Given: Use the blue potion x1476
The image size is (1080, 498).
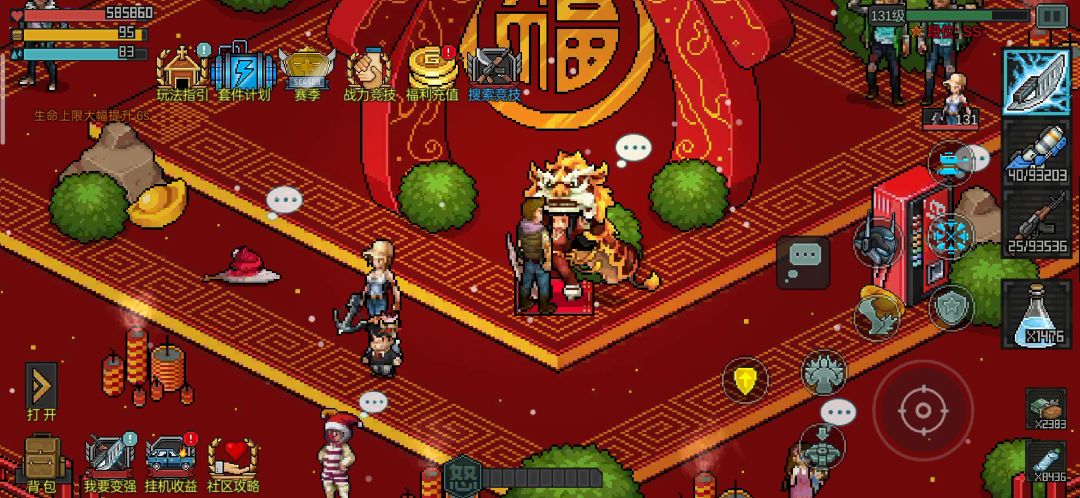Looking at the screenshot, I should click(1036, 313).
